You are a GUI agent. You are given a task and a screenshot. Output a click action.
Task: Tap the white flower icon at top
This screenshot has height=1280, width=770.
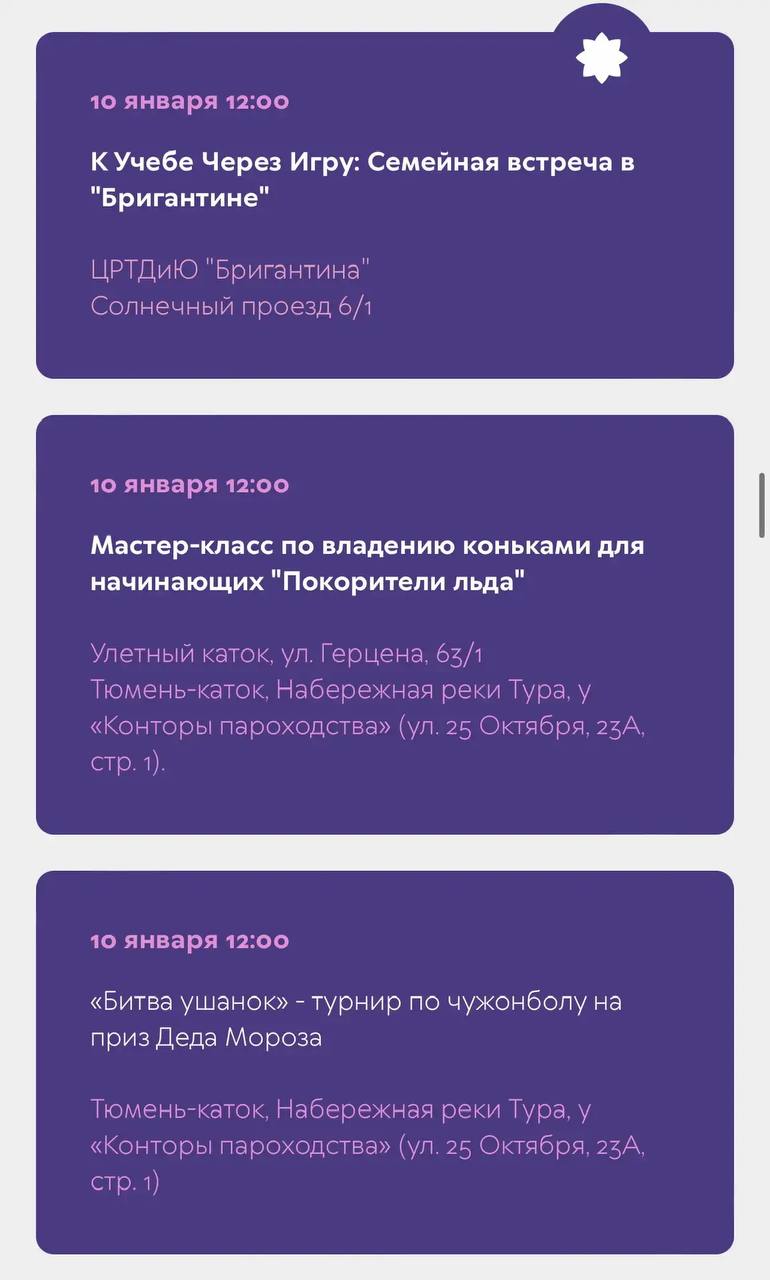tap(601, 57)
